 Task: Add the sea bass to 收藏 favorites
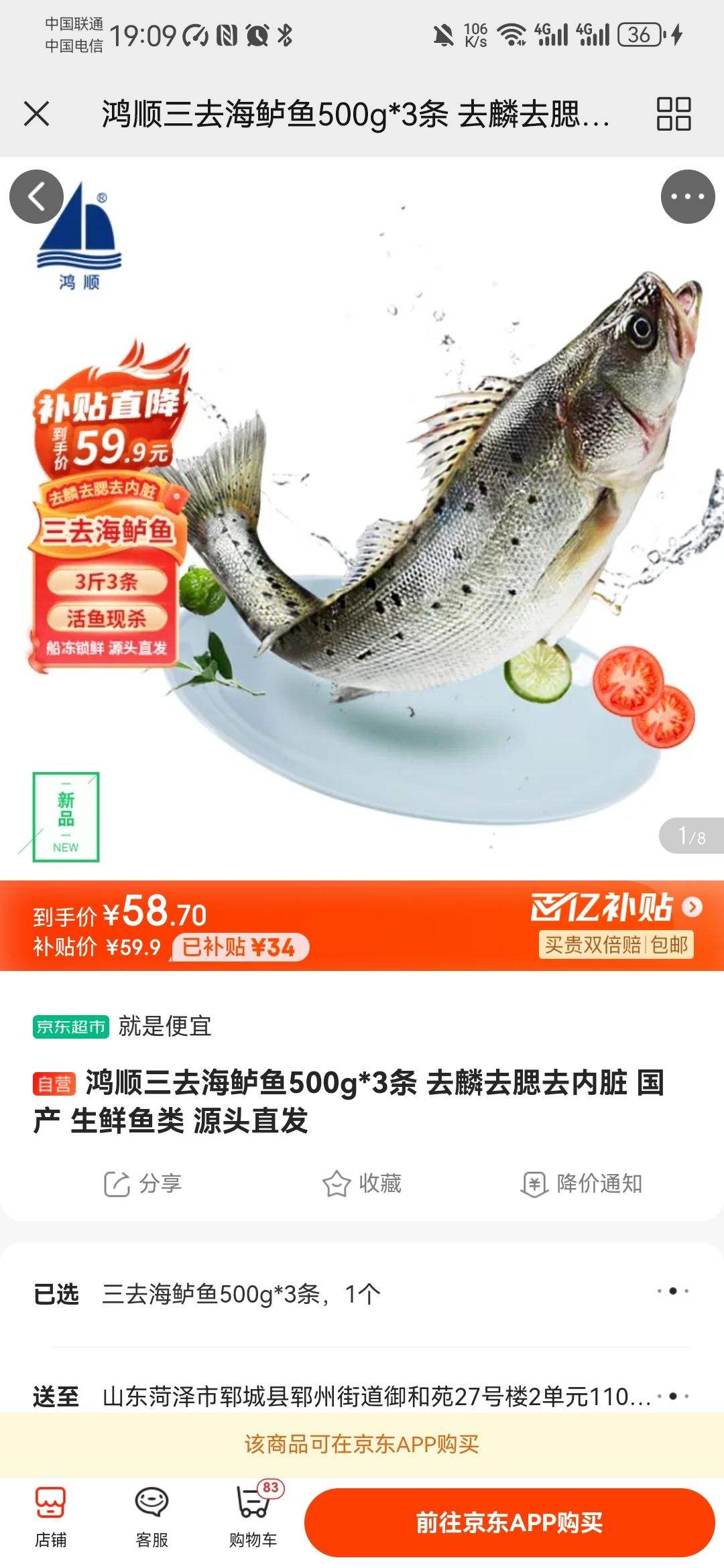click(362, 1183)
